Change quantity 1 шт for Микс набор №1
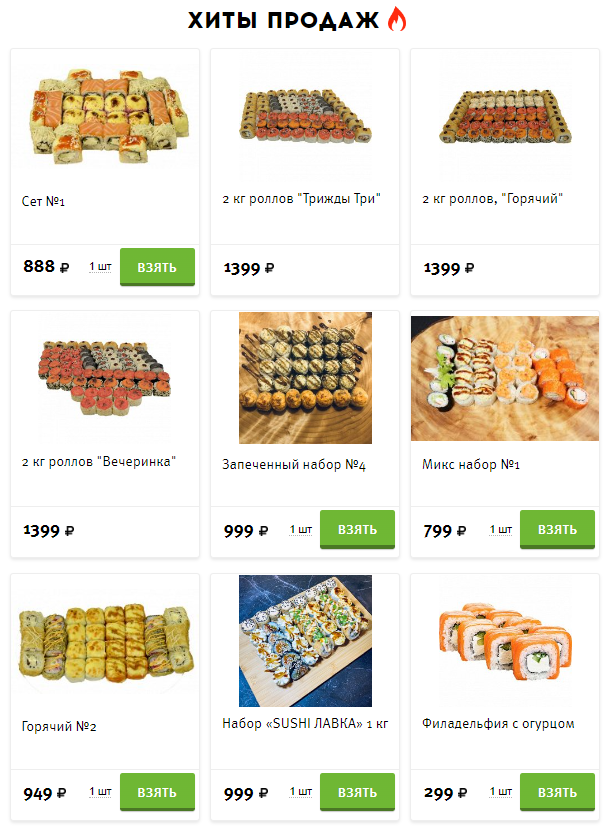607x826 pixels. (500, 530)
